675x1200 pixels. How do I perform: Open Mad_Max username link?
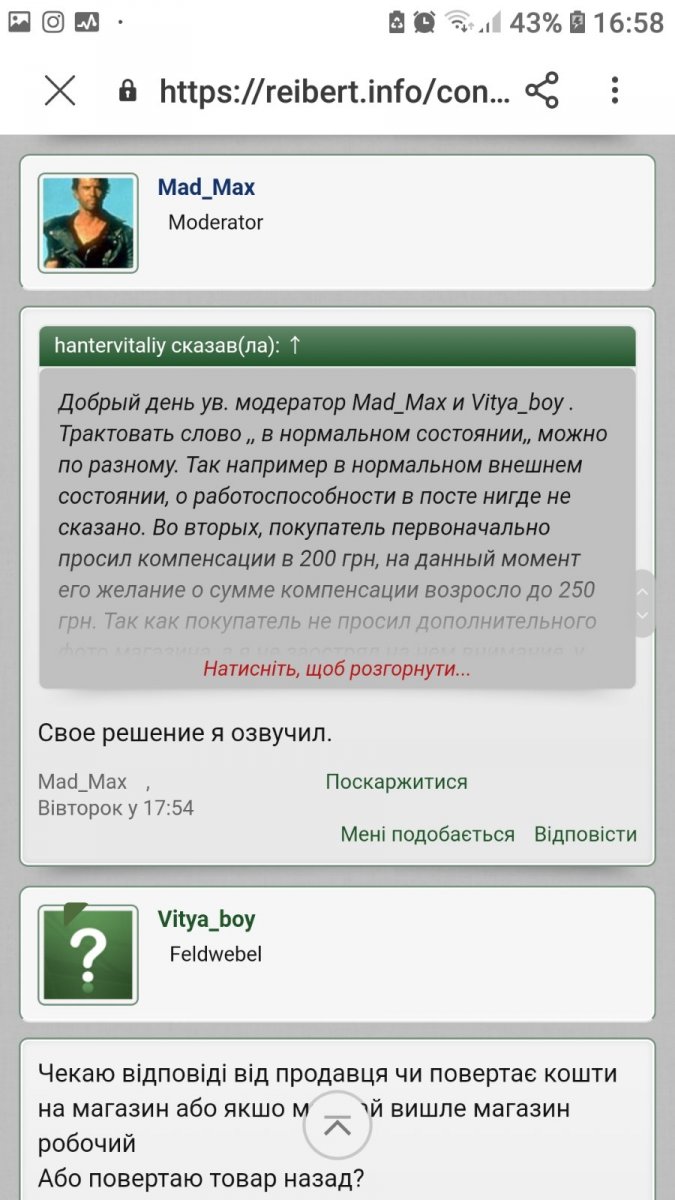point(206,187)
